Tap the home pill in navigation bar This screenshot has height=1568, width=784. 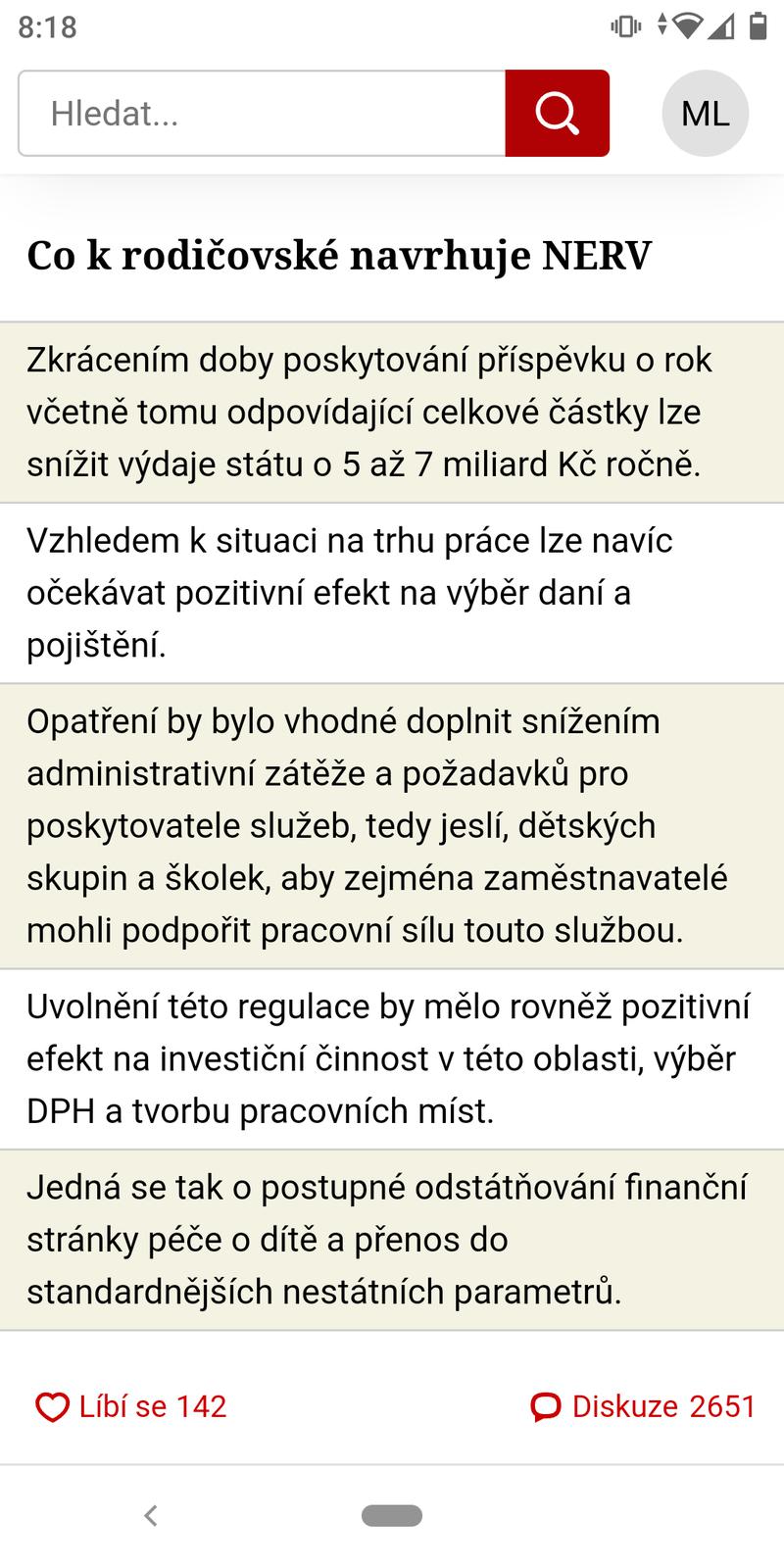coord(392,1515)
